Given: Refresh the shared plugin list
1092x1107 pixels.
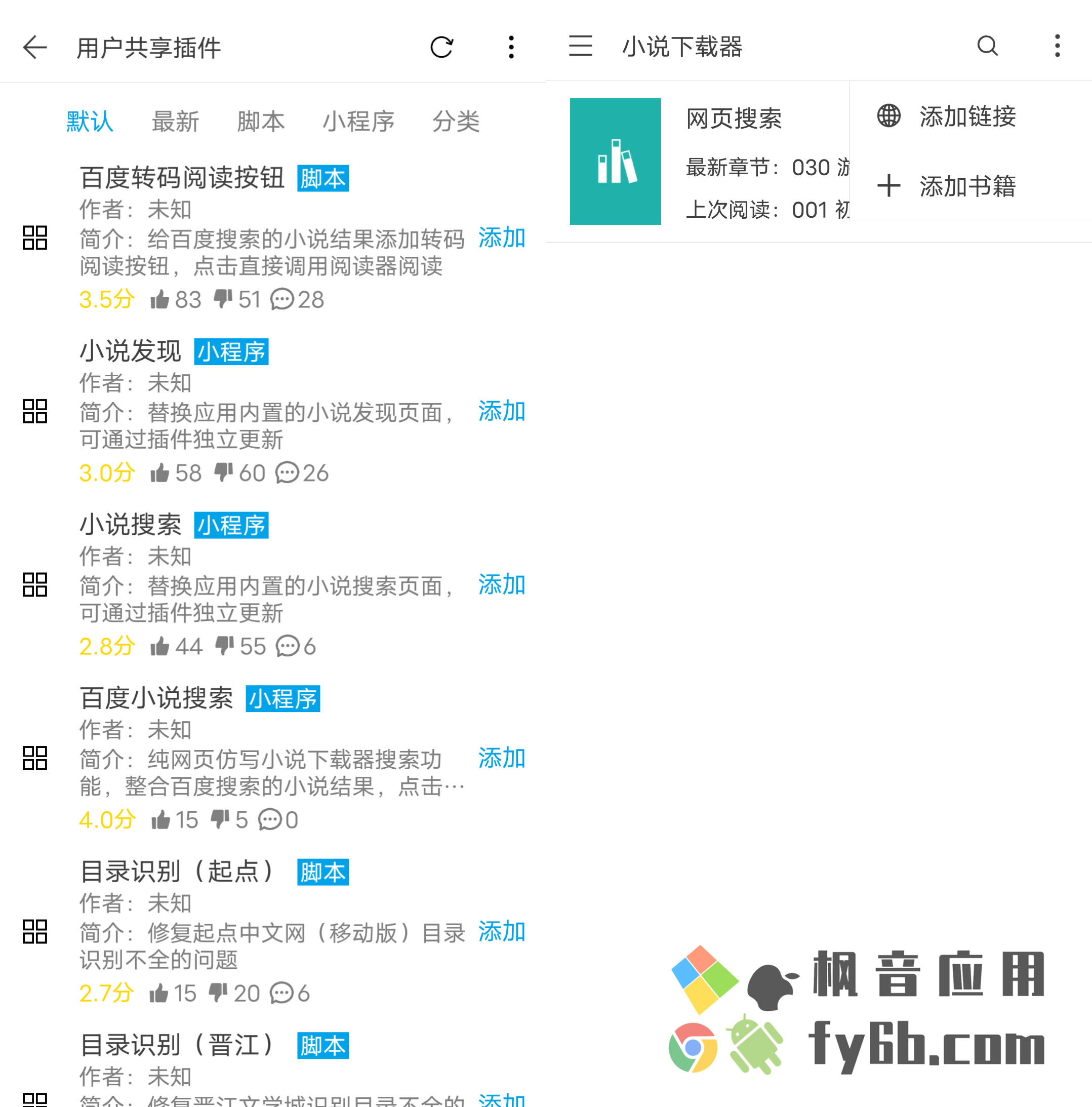Looking at the screenshot, I should coord(441,47).
